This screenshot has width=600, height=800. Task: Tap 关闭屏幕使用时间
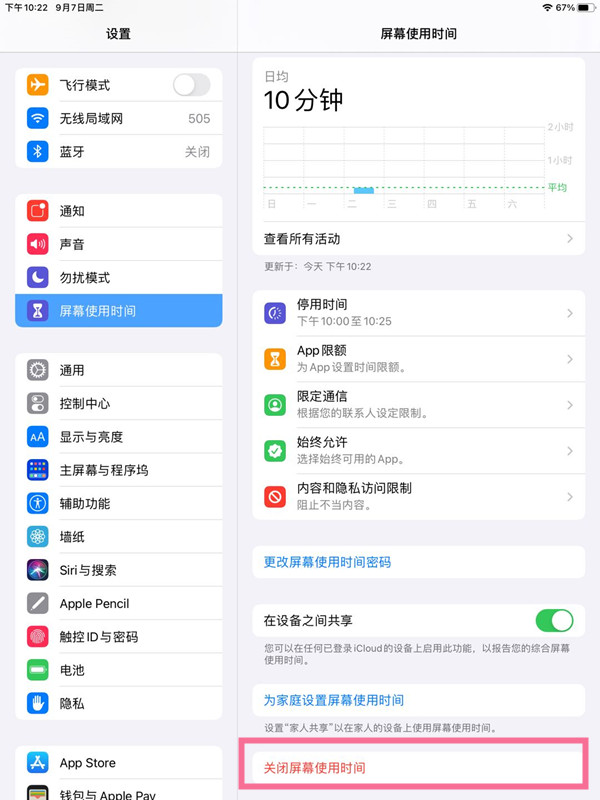point(315,768)
